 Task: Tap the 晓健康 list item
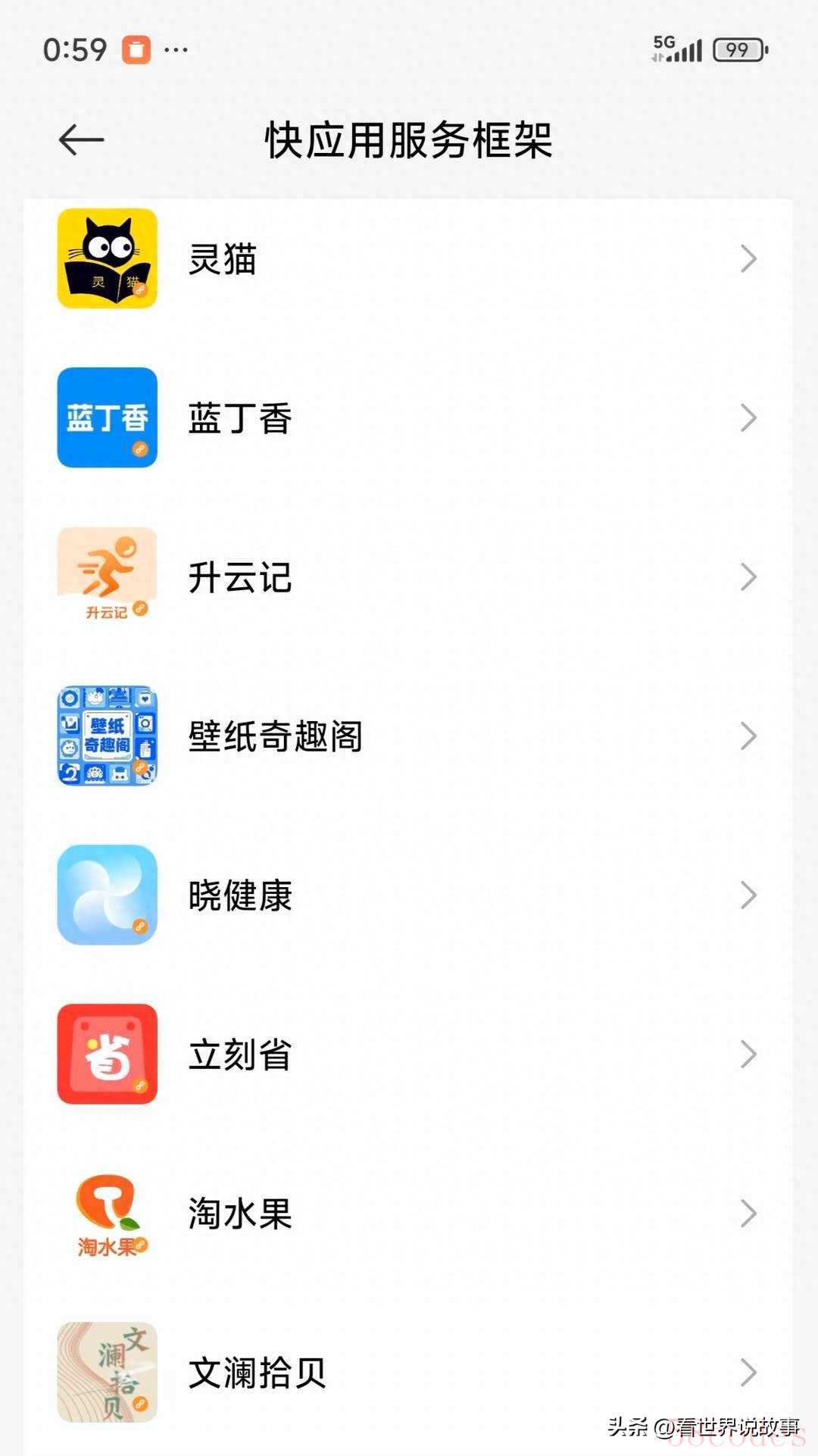(409, 895)
